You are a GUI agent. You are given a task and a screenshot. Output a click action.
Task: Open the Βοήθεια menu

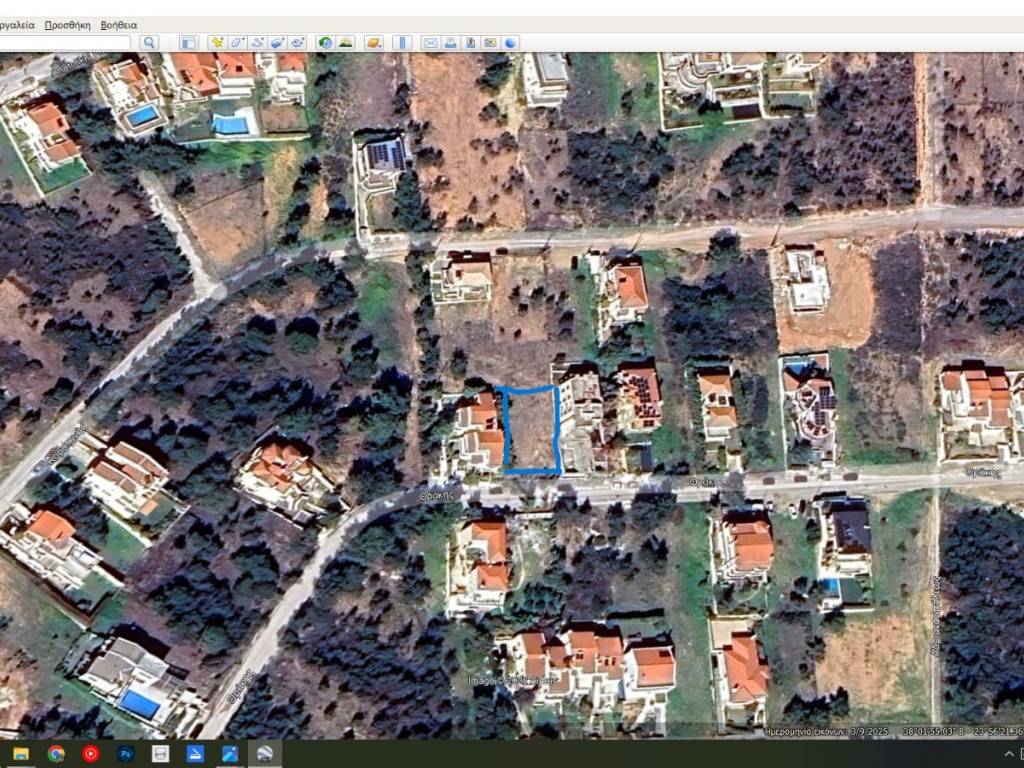pos(119,24)
